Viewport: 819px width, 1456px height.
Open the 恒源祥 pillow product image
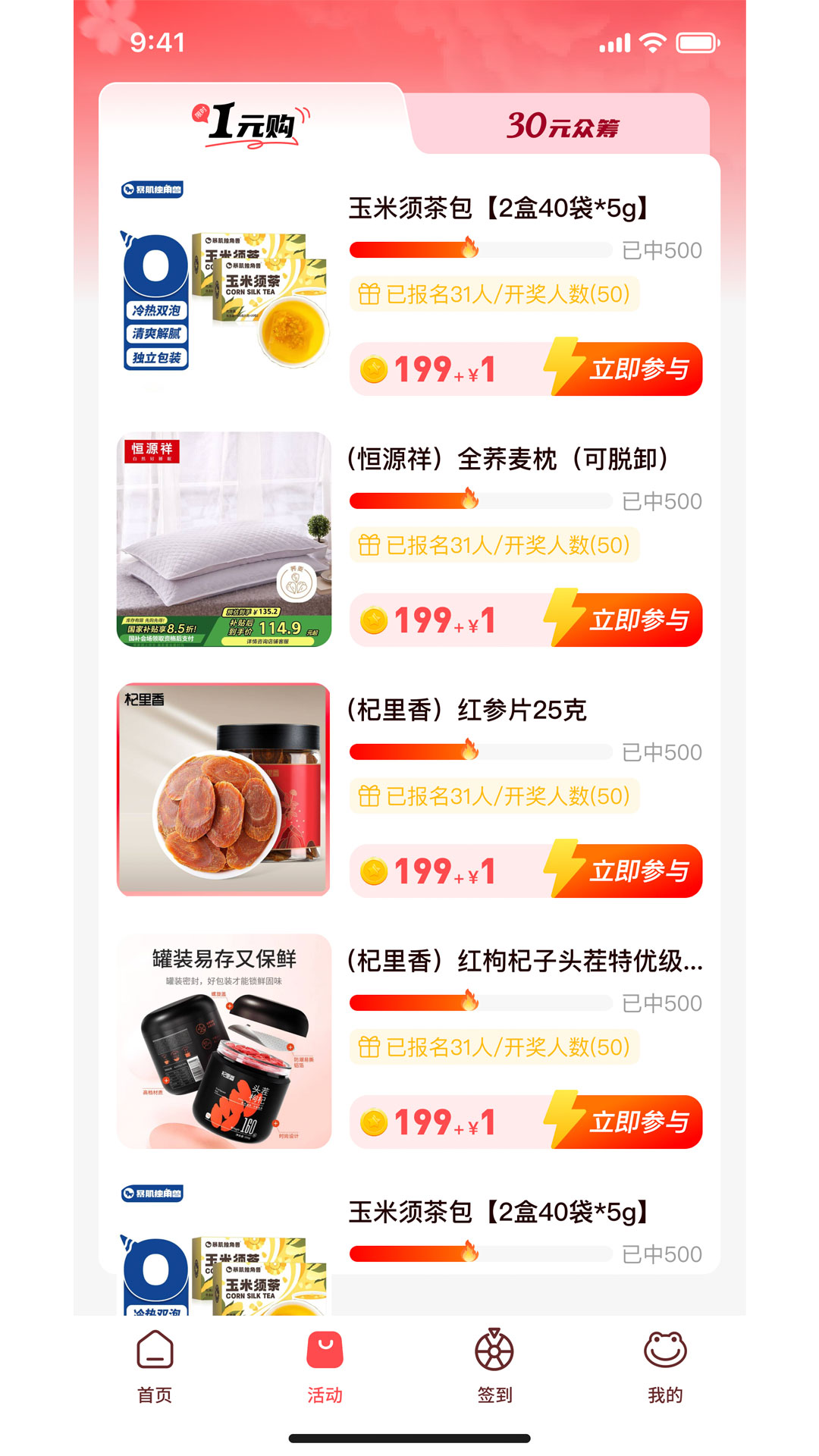tap(224, 539)
